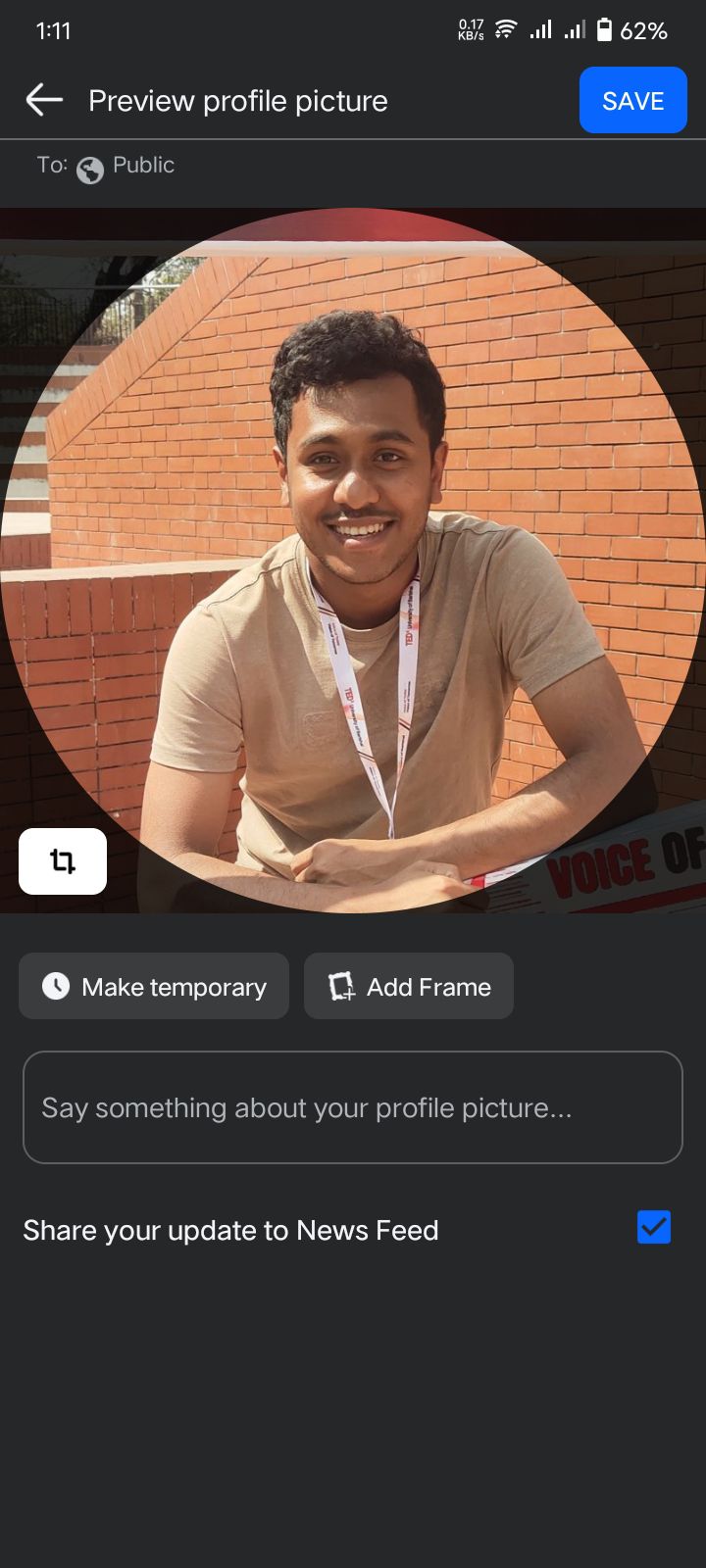Go back from profile picture preview
This screenshot has height=1568, width=706.
pos(44,100)
